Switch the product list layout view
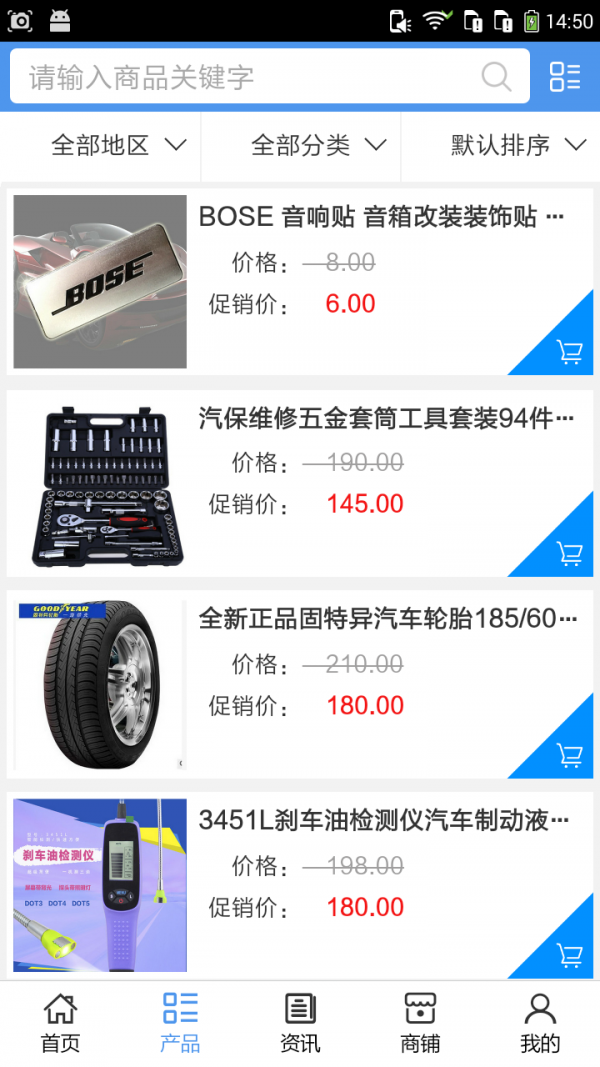The image size is (600, 1067). coord(565,77)
